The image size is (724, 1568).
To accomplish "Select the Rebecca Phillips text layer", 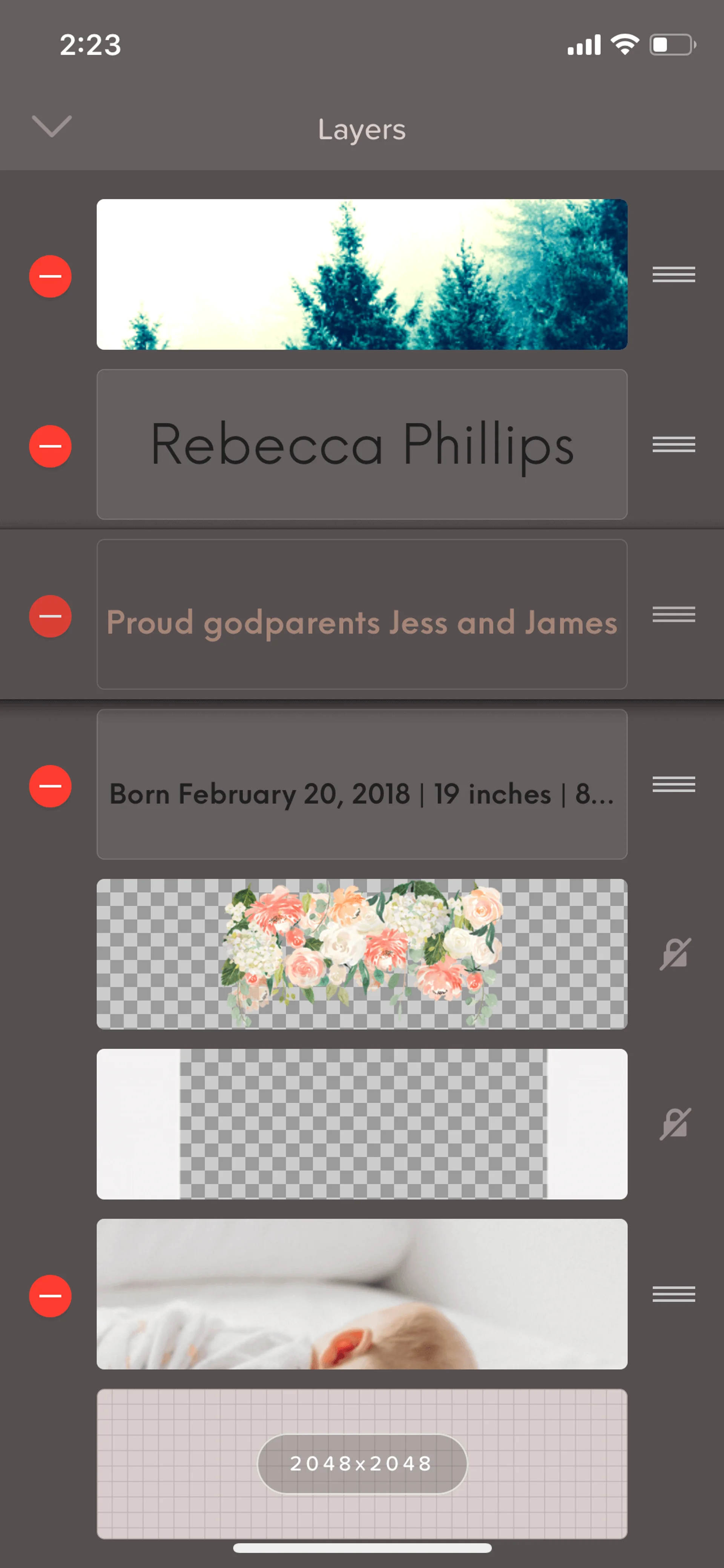I will [362, 444].
